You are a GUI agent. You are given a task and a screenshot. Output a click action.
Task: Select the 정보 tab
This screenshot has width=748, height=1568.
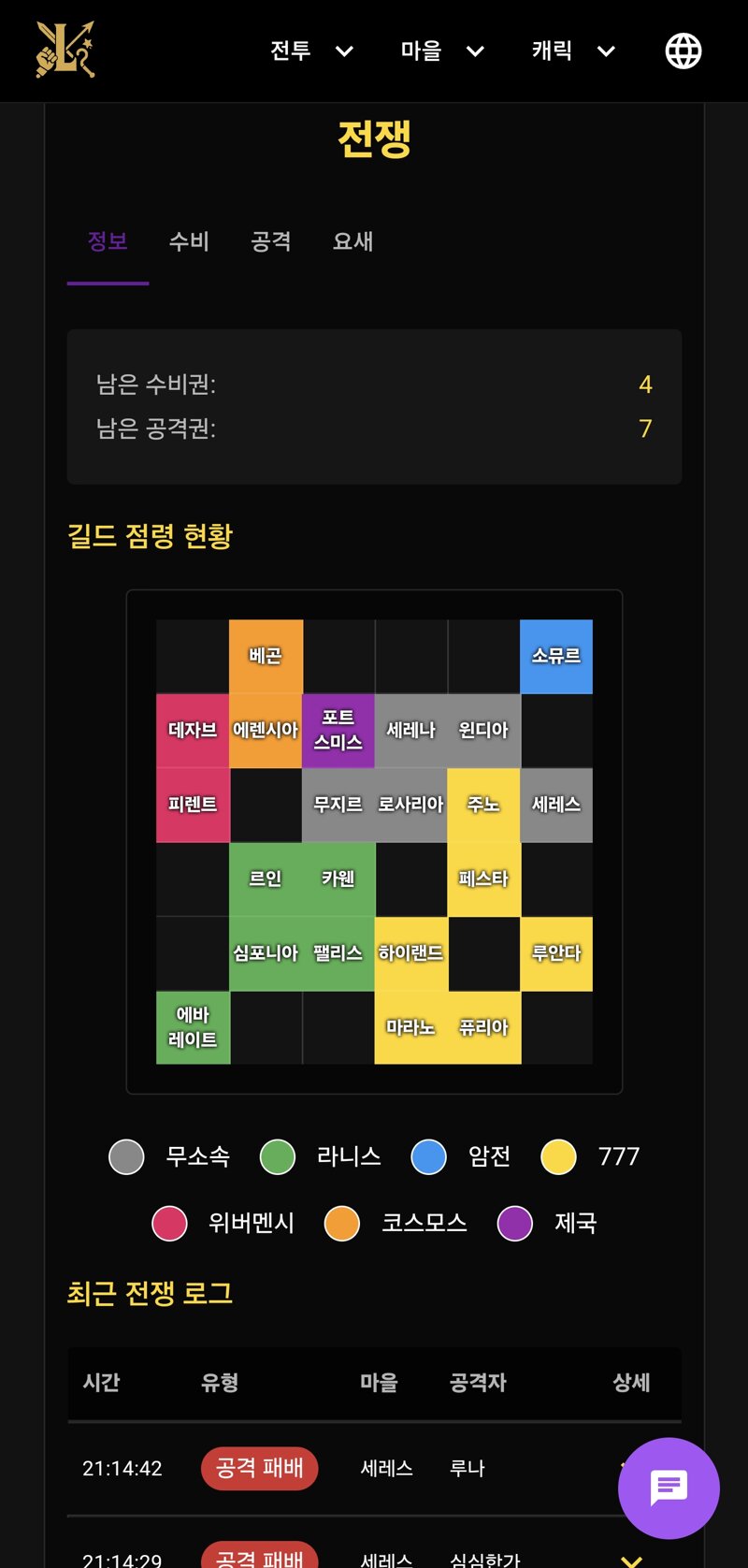(x=108, y=242)
